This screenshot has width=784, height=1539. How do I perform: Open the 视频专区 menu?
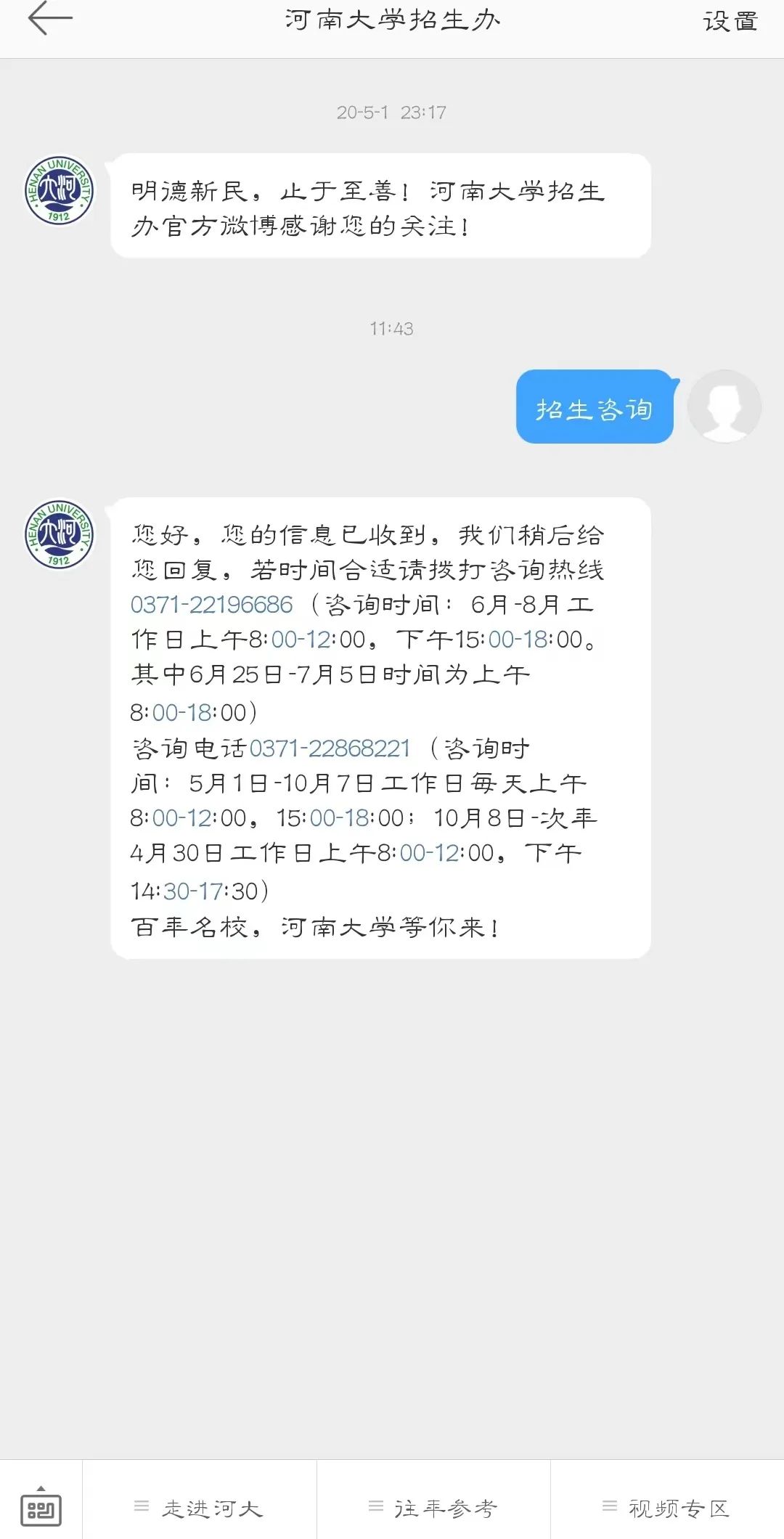point(667,1509)
